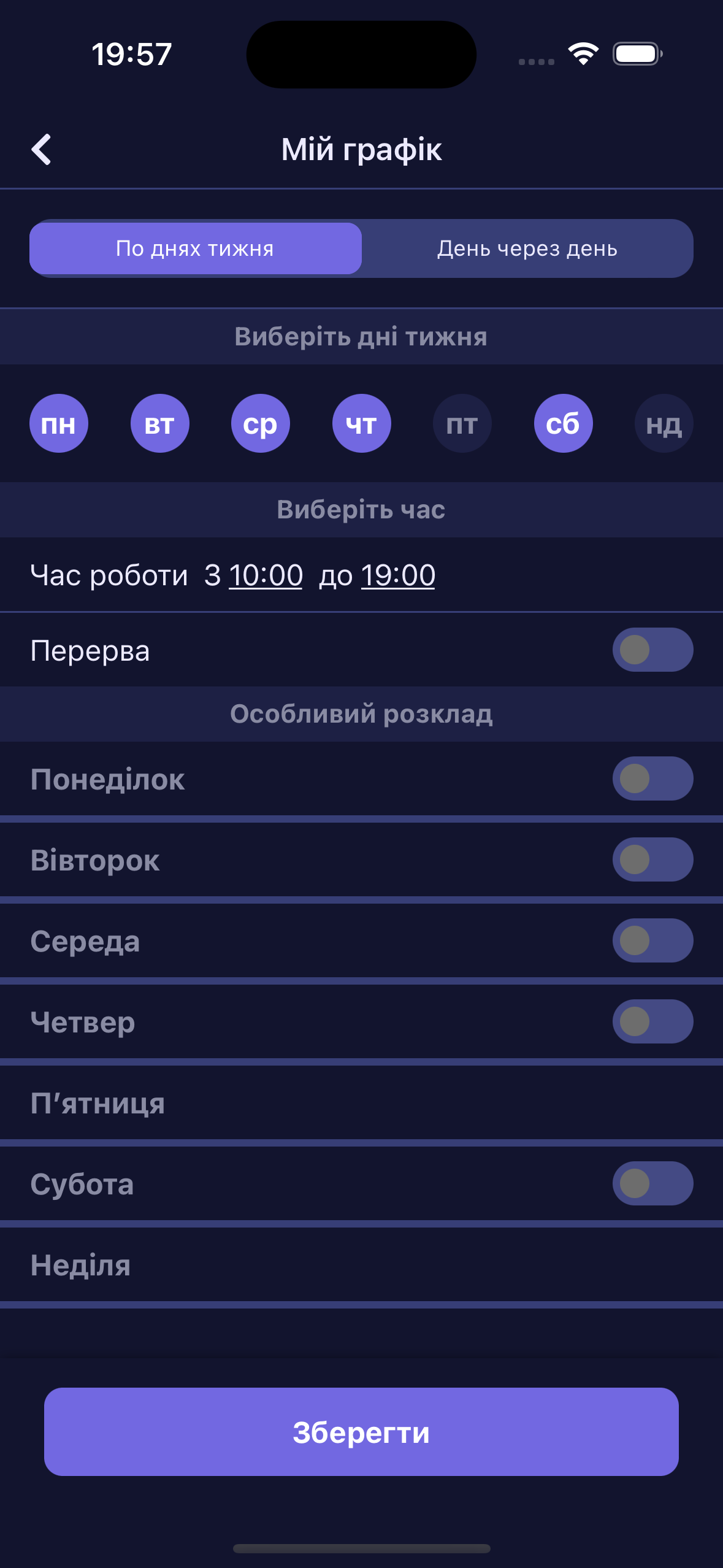The image size is (723, 1568).
Task: Switch on special schedule for Четвер
Action: click(652, 1021)
